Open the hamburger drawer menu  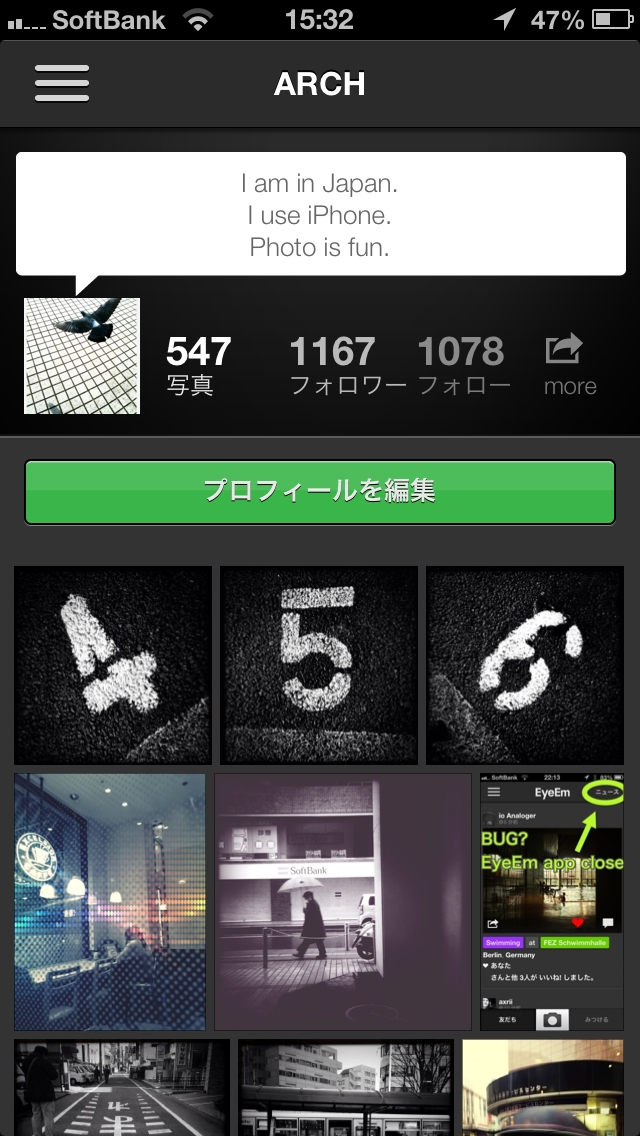[62, 83]
